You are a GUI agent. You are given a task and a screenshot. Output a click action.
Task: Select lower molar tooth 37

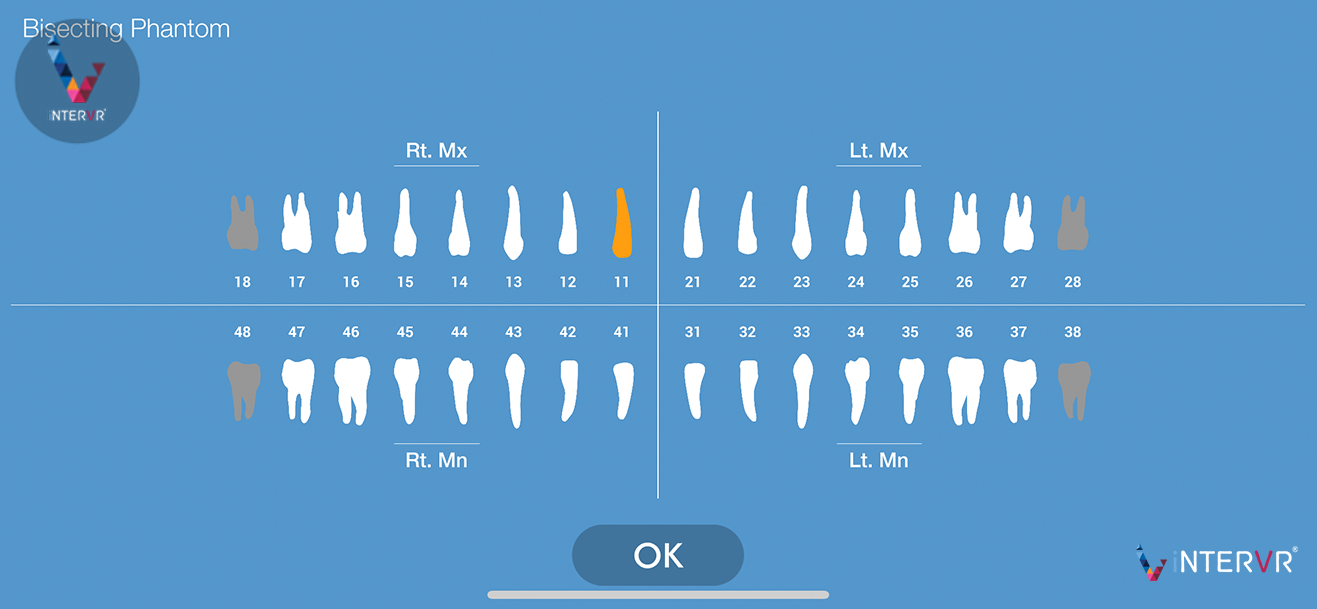(1019, 390)
